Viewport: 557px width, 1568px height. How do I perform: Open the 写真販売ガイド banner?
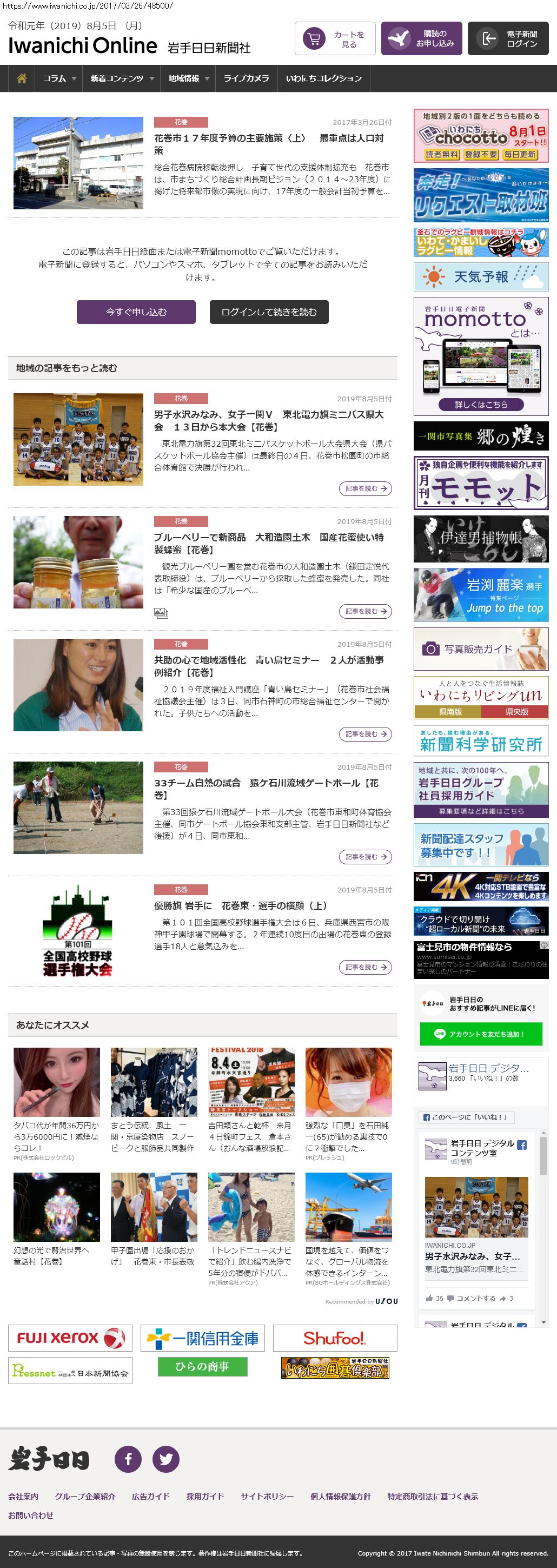click(480, 650)
